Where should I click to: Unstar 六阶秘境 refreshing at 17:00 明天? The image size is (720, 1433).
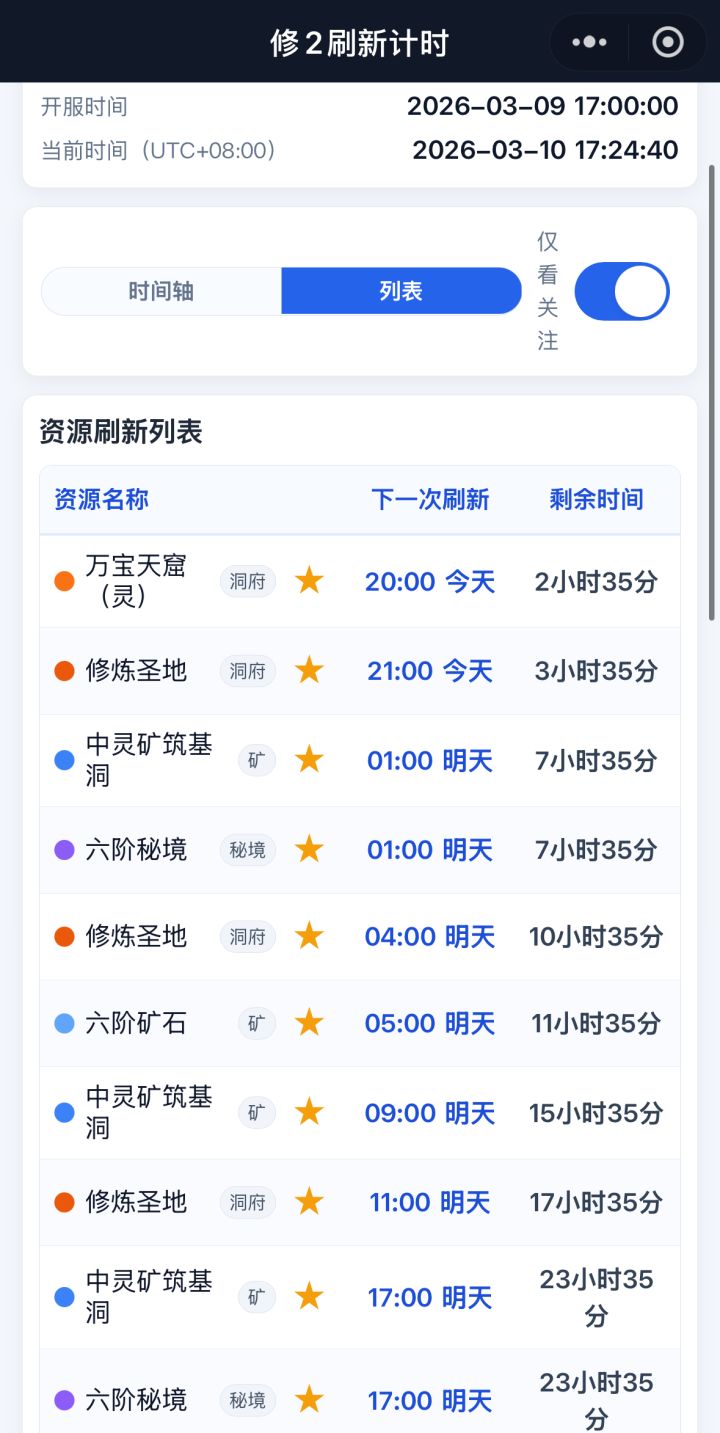tap(309, 1400)
